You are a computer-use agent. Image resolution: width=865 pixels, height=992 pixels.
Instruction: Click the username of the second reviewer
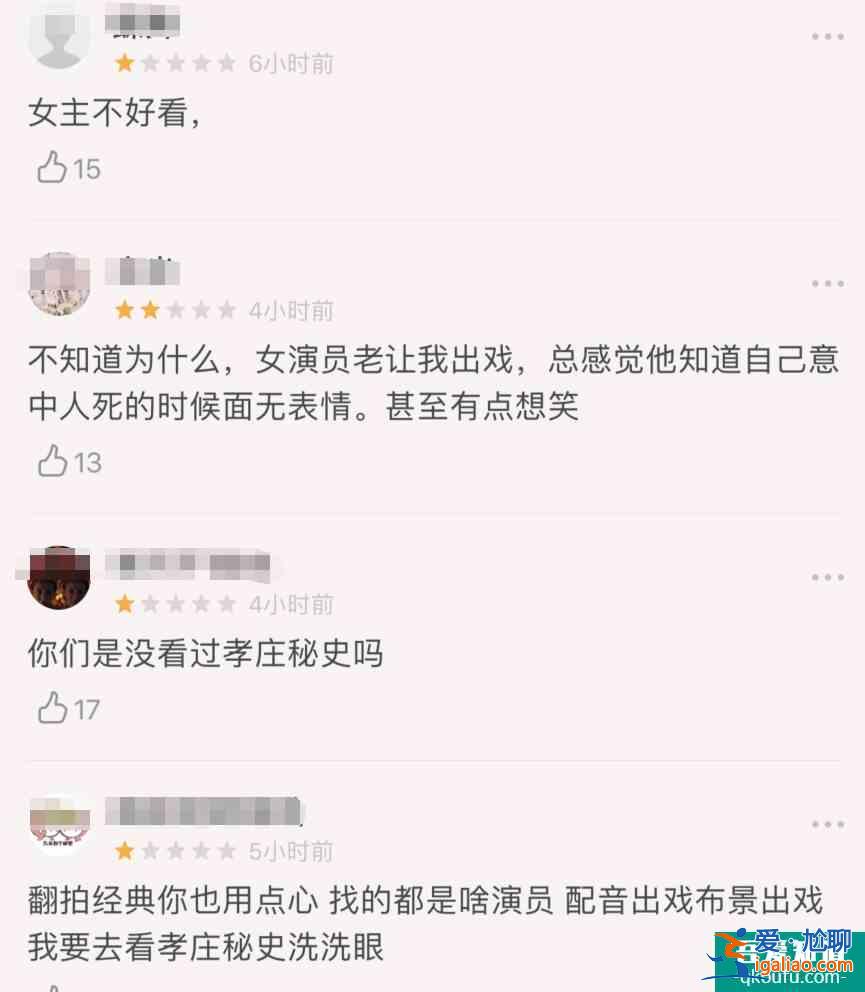(145, 271)
